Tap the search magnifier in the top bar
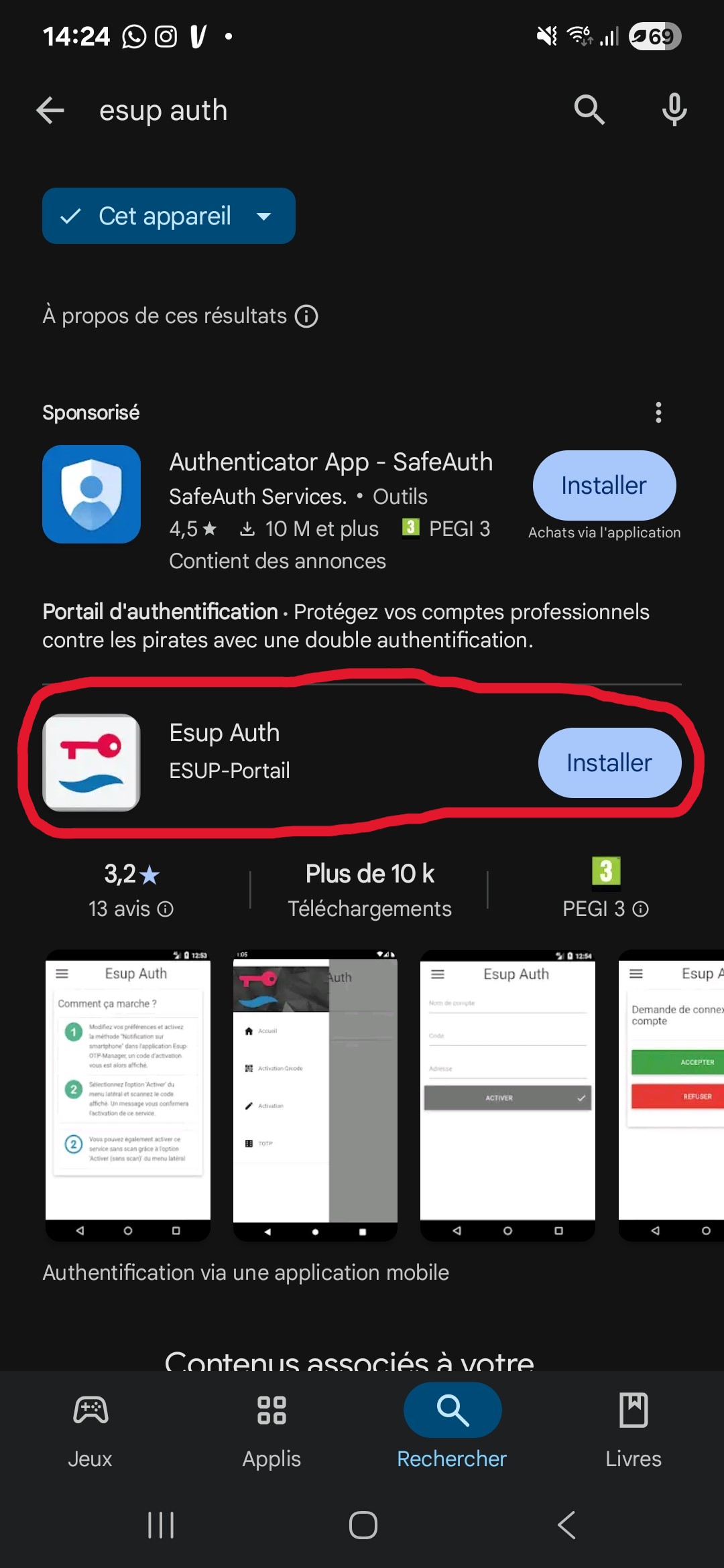This screenshot has width=724, height=1568. tap(589, 110)
